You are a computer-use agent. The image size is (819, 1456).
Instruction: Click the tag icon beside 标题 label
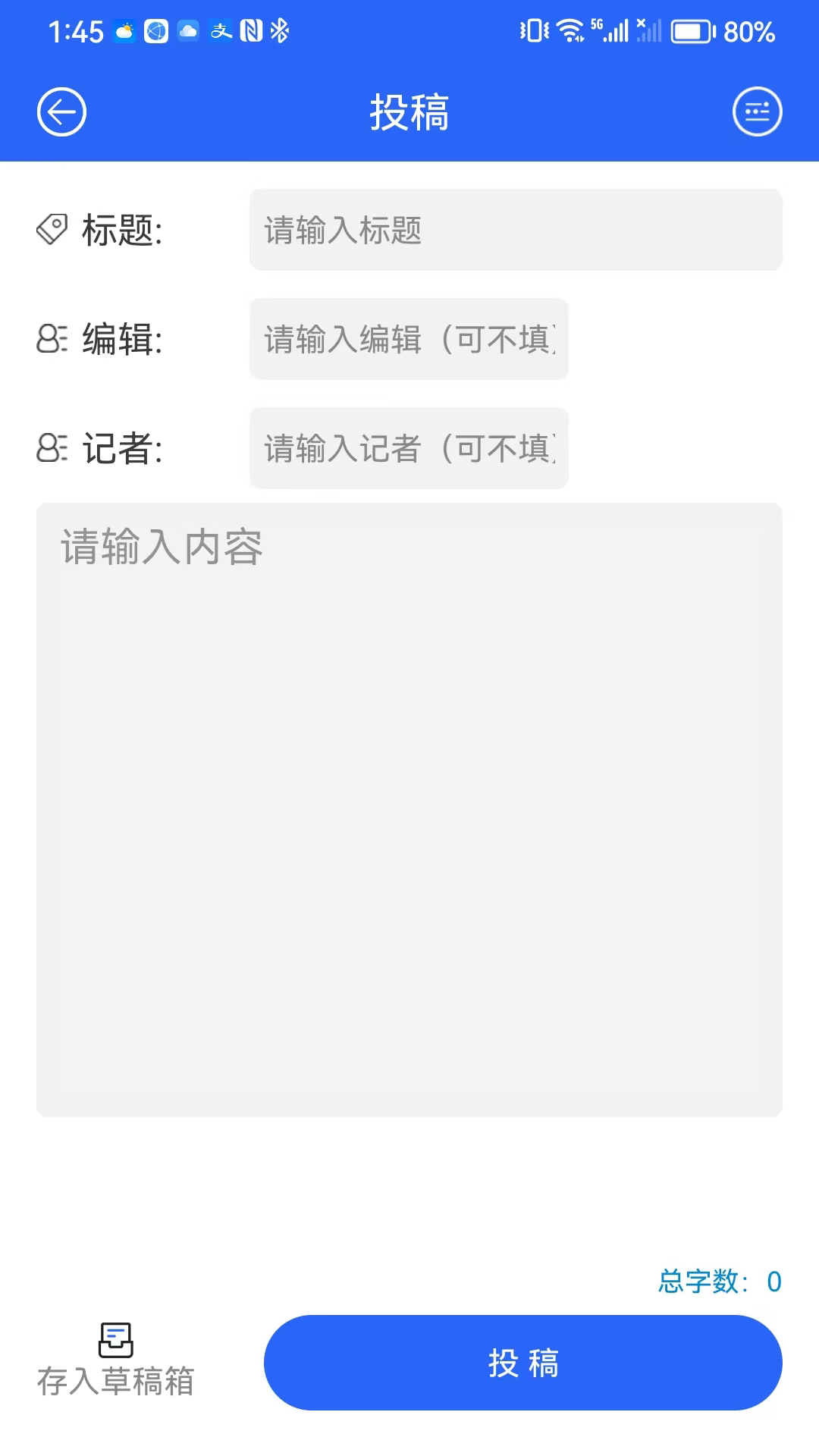tap(52, 227)
